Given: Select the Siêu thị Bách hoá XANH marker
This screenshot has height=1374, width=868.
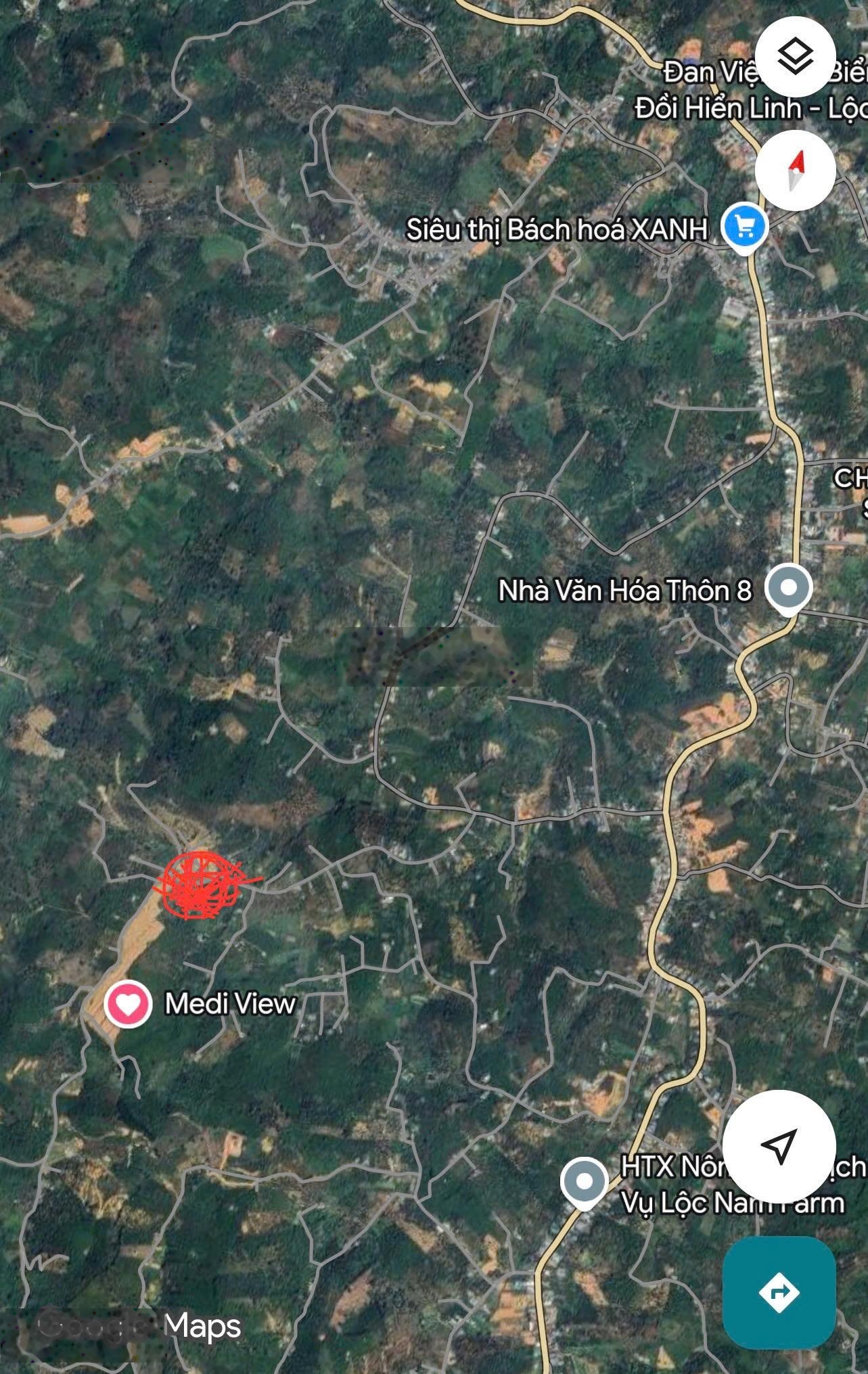Looking at the screenshot, I should point(744,228).
